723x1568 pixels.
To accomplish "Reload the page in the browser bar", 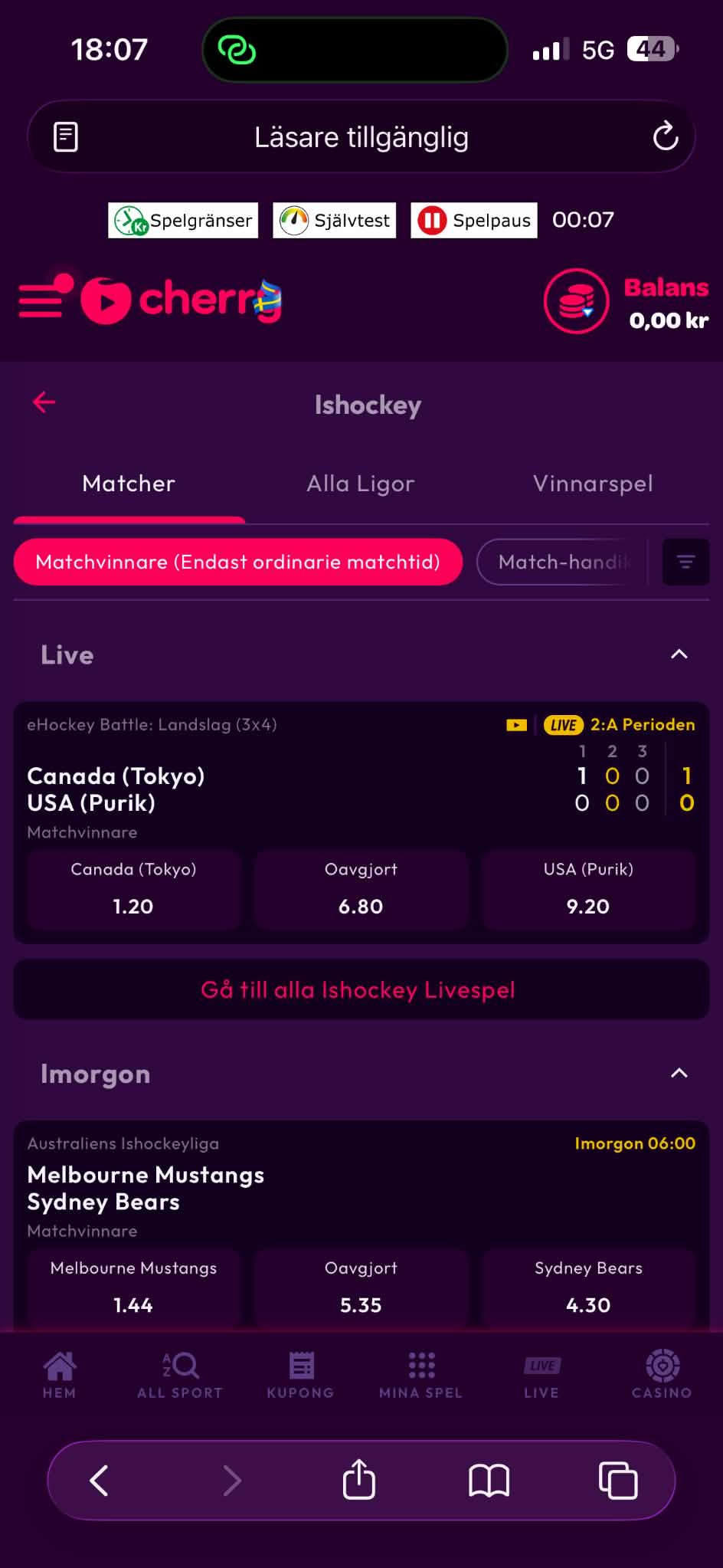I will (x=665, y=137).
